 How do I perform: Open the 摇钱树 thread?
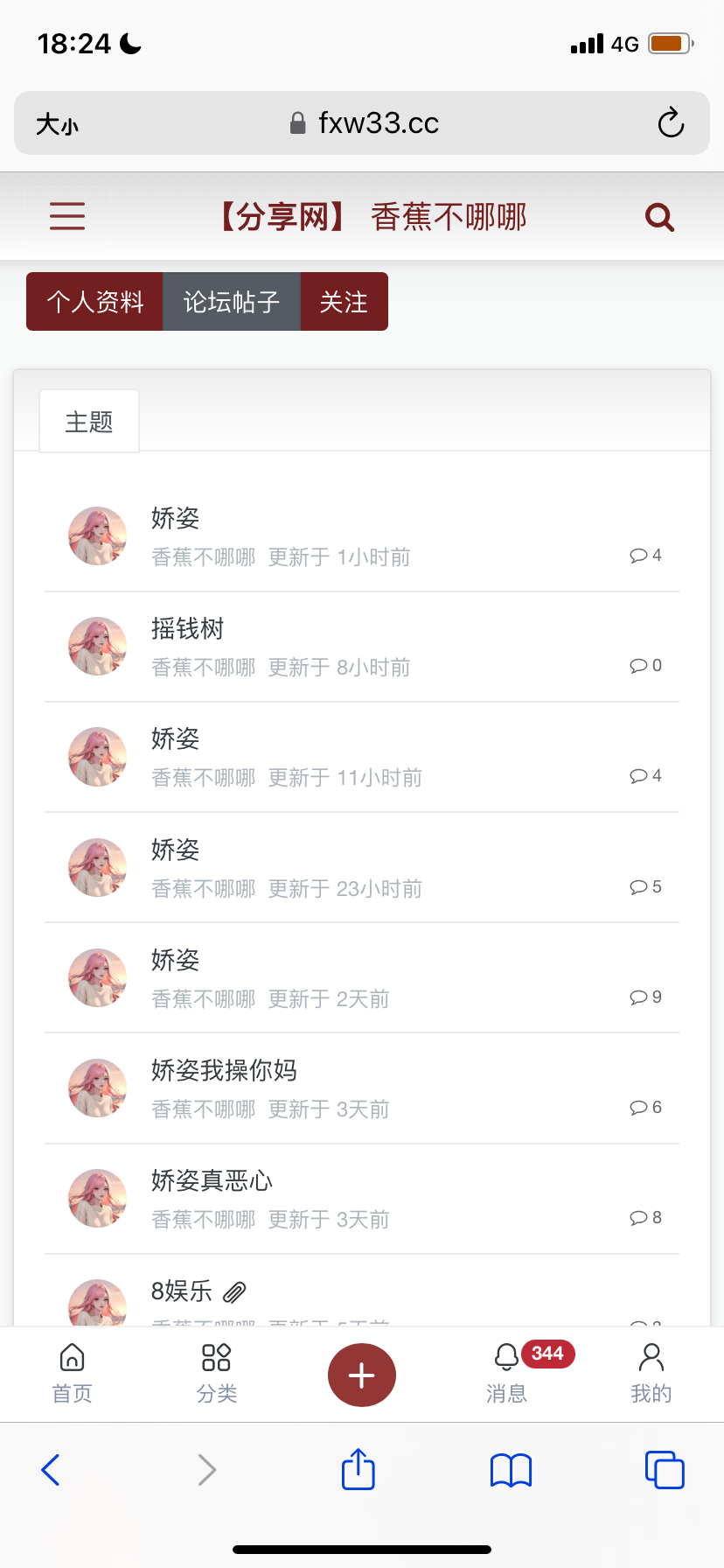pyautogui.click(x=188, y=628)
